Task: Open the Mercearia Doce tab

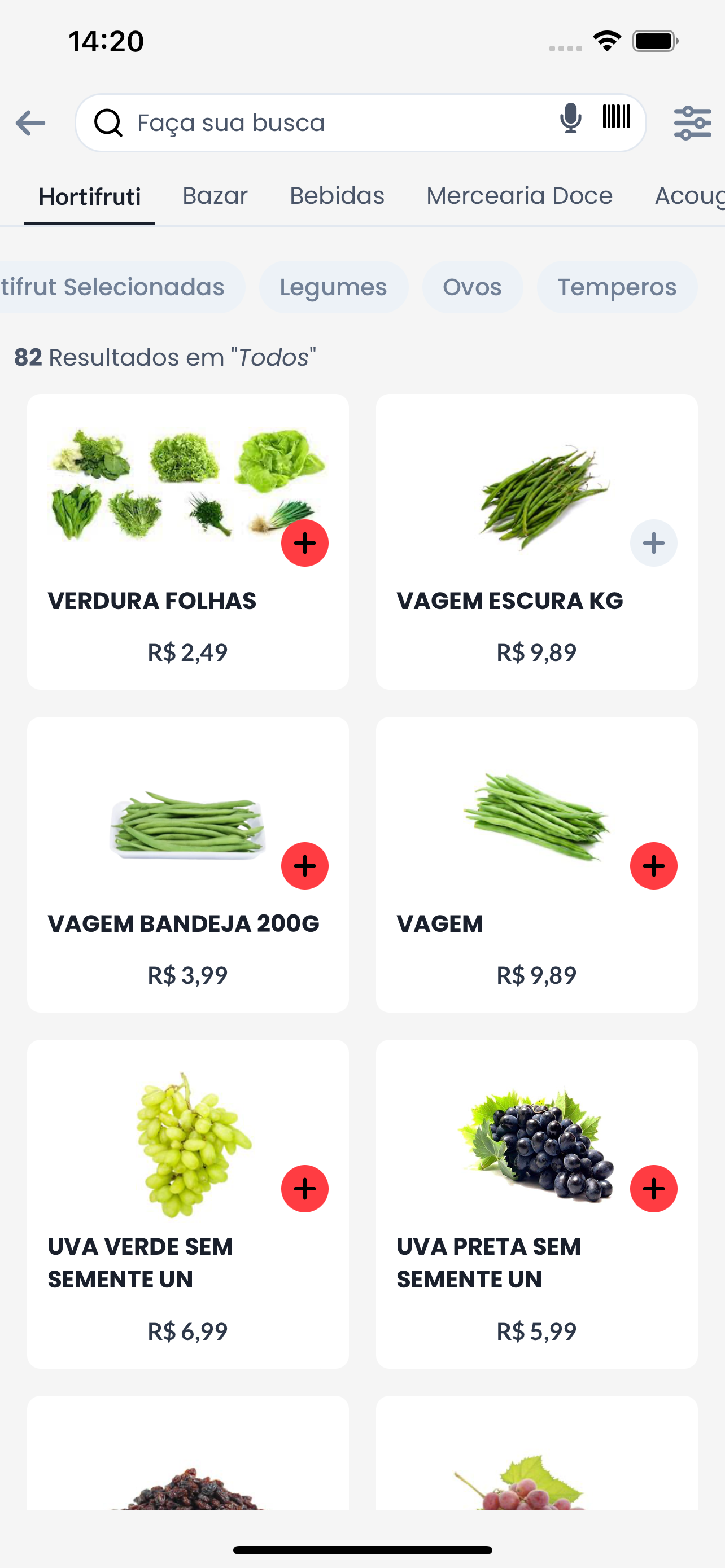Action: 519,196
